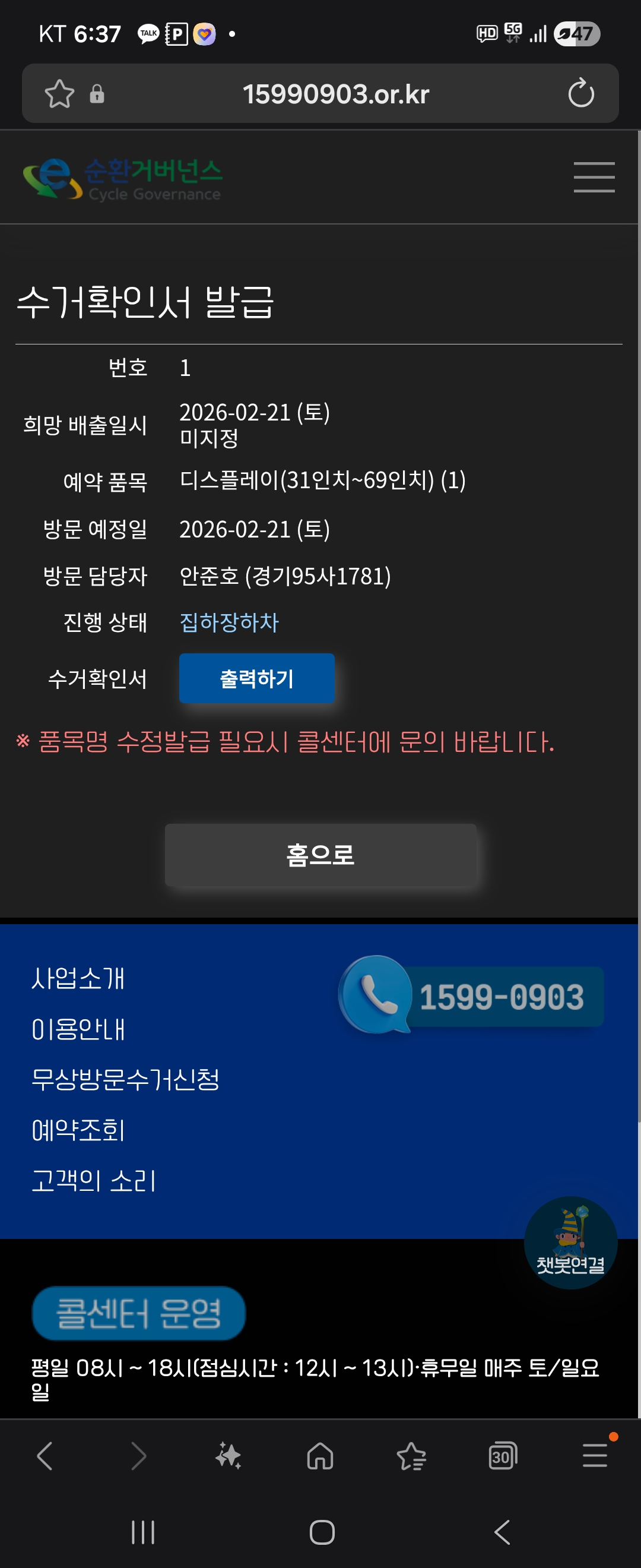The height and width of the screenshot is (1568, 641).
Task: Open the tab switcher showing 30 tabs
Action: click(x=502, y=1456)
